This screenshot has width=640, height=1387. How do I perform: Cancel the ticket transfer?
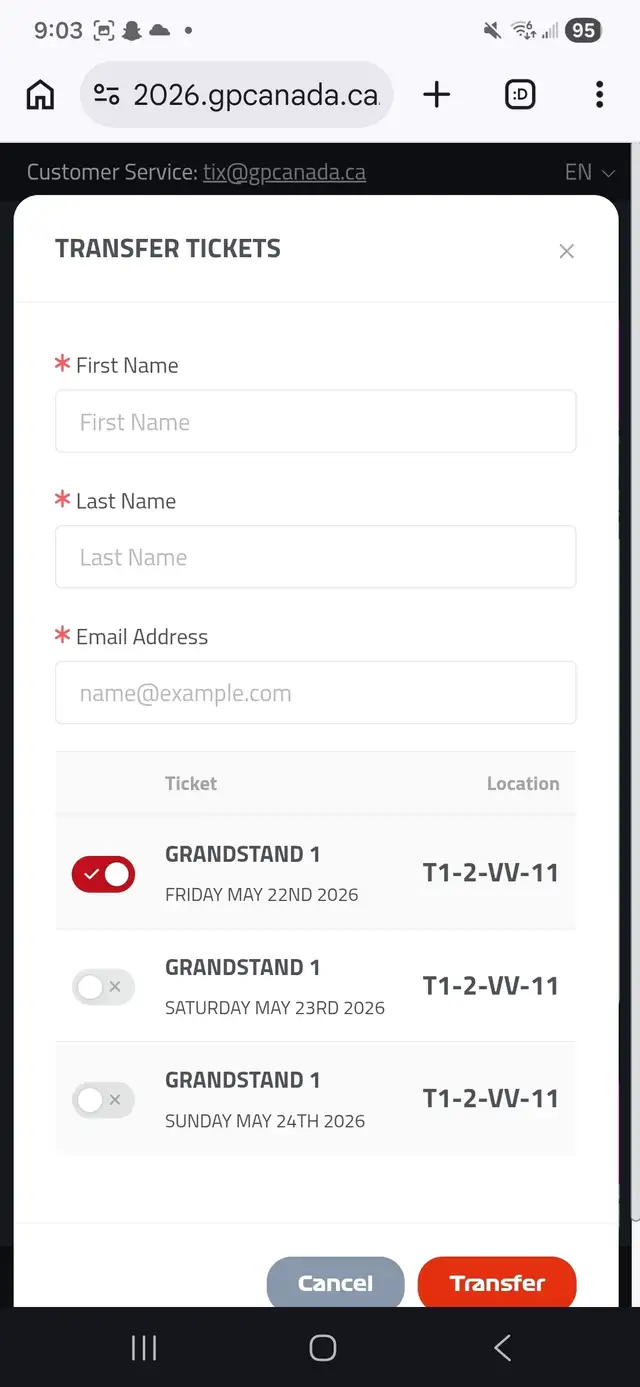[x=335, y=1283]
